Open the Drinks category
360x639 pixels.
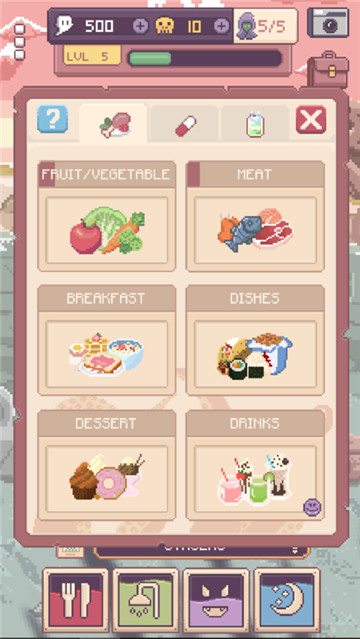click(x=255, y=465)
